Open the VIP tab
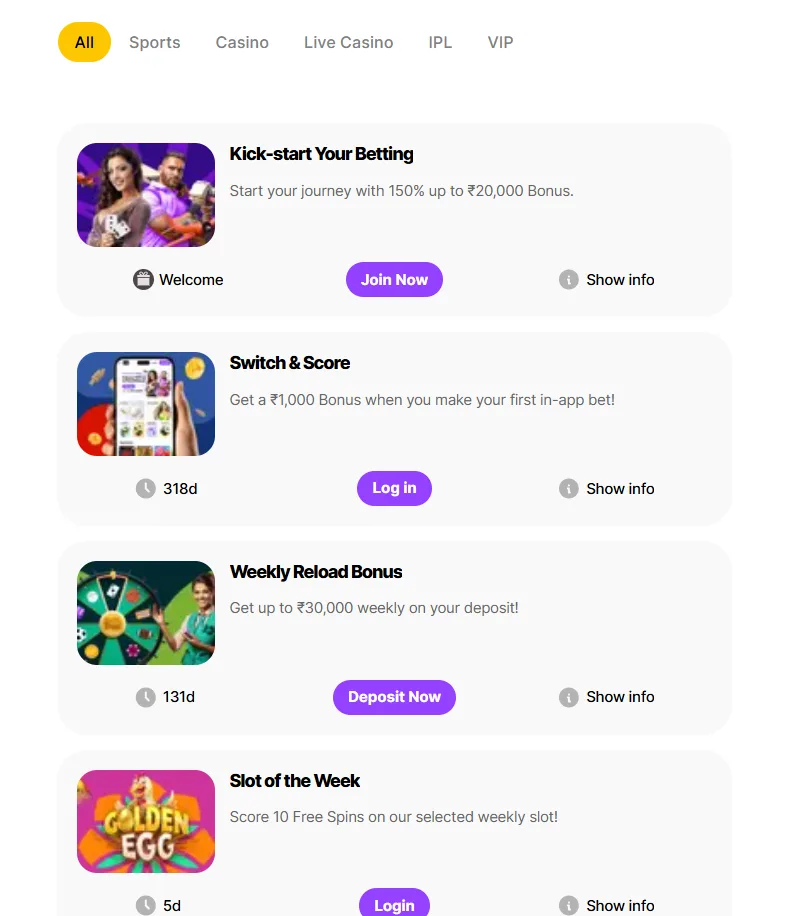Viewport: 790px width, 916px height. pos(500,42)
